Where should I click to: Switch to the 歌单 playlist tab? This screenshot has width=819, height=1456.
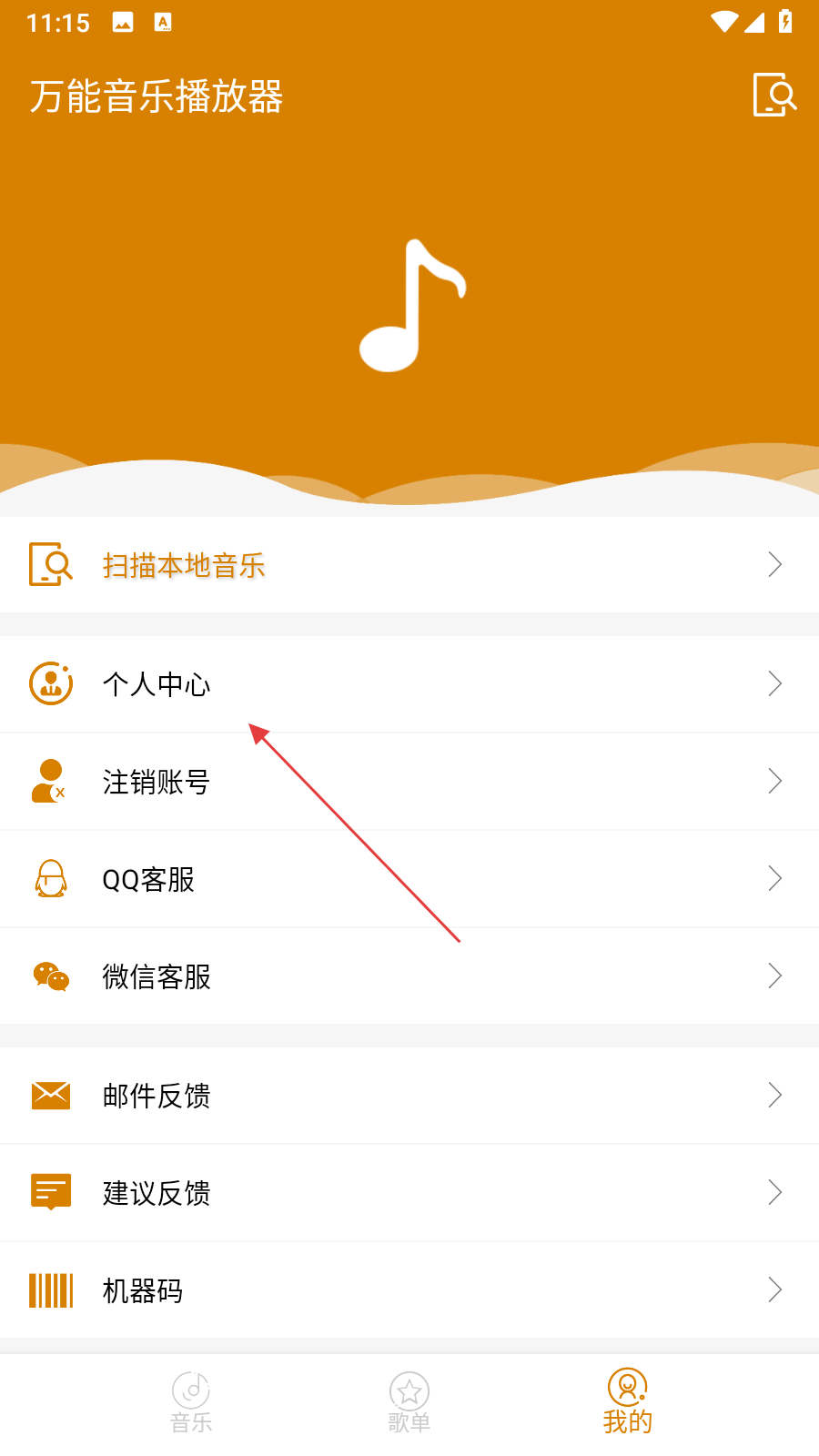[x=409, y=1402]
